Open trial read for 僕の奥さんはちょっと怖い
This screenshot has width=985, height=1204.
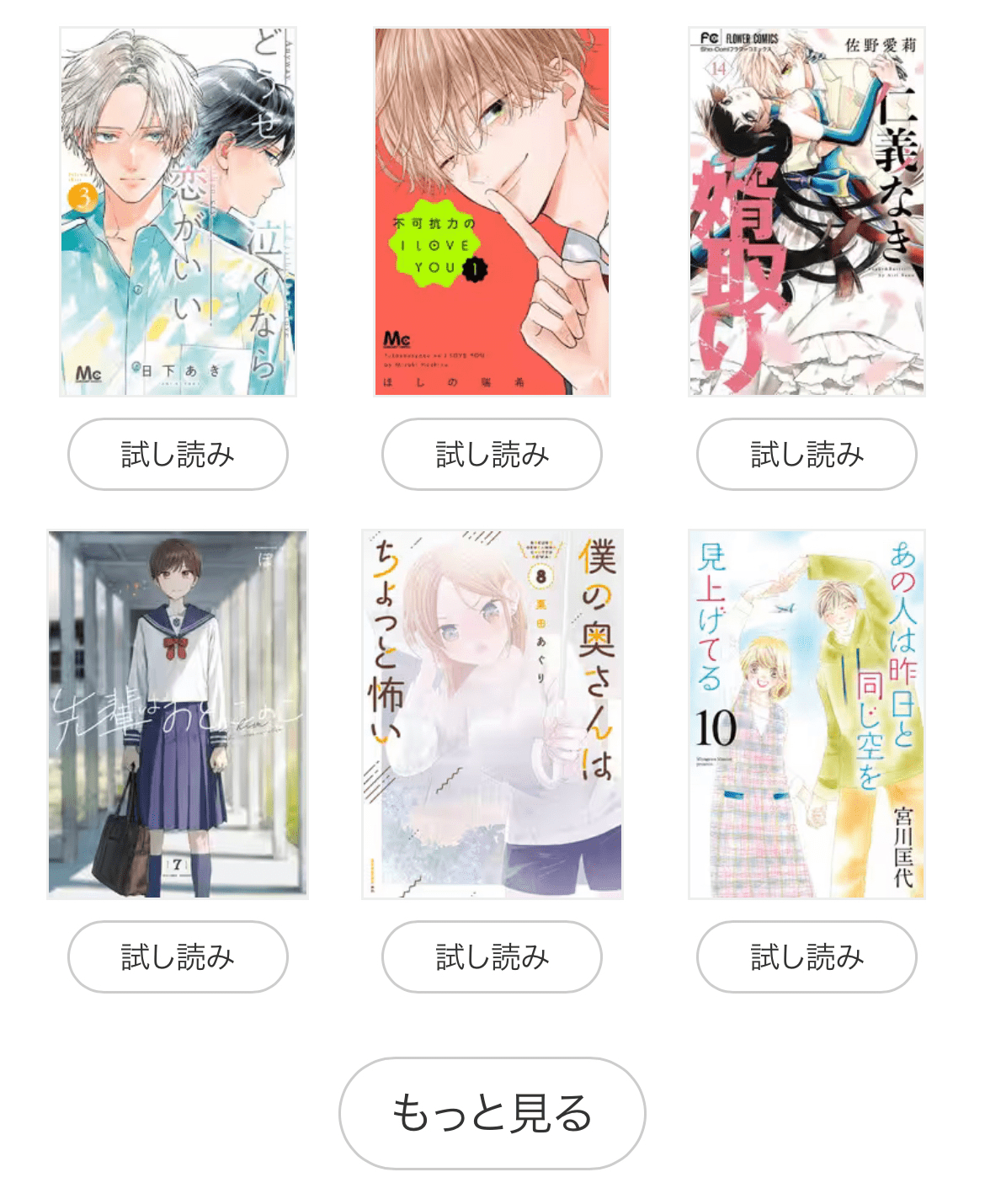point(492,956)
